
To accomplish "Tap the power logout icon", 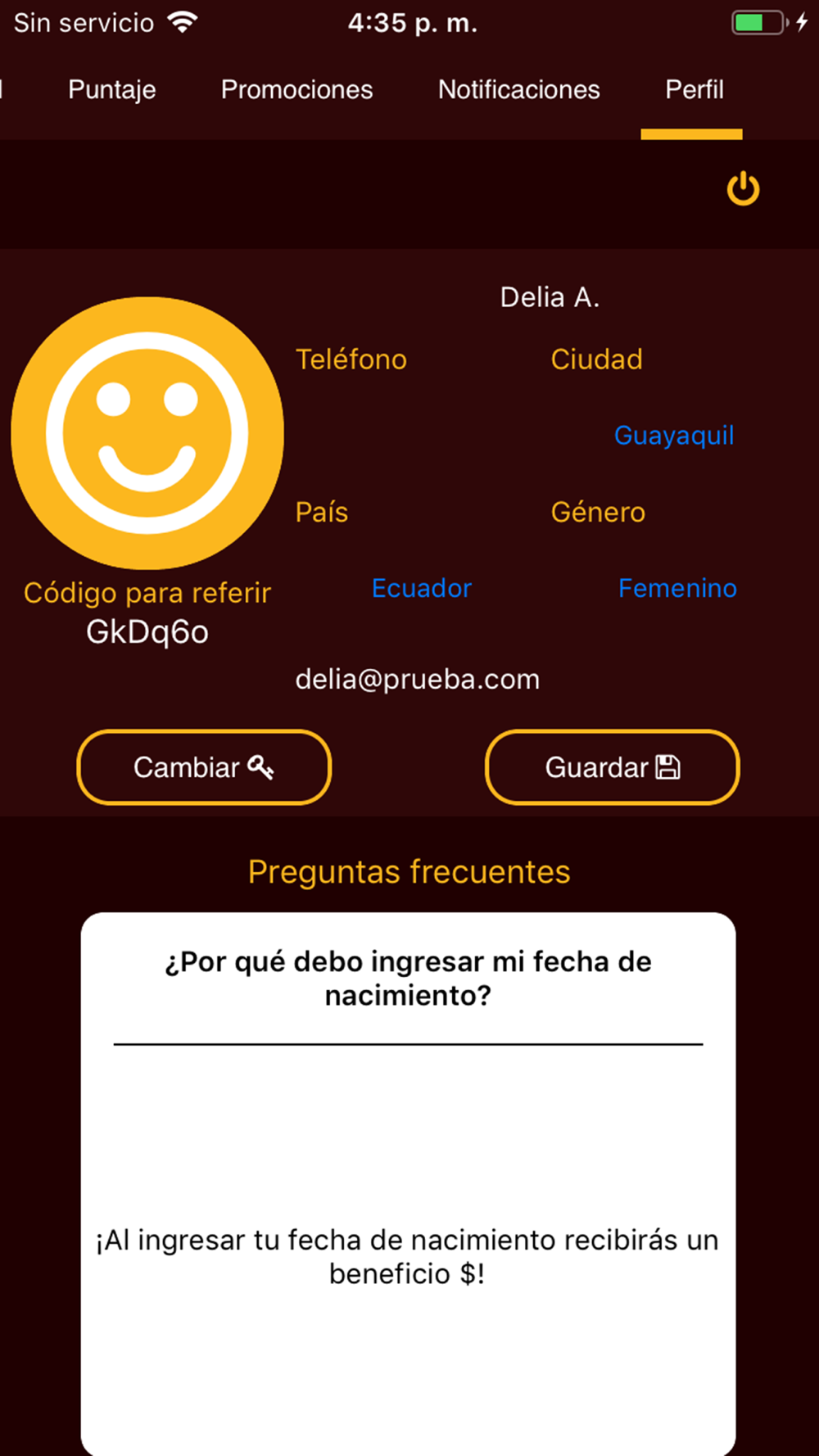I will pos(743,189).
